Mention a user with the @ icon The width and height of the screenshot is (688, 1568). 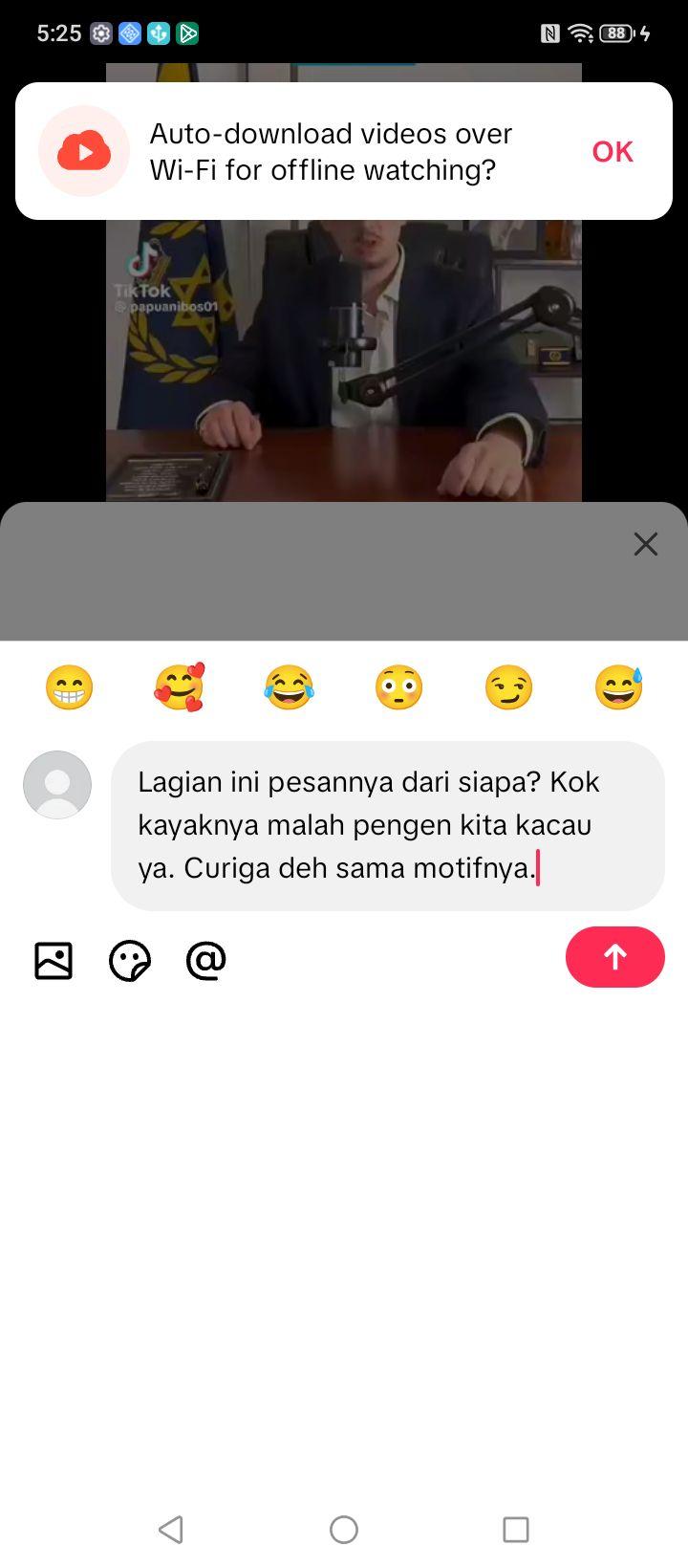click(x=206, y=960)
